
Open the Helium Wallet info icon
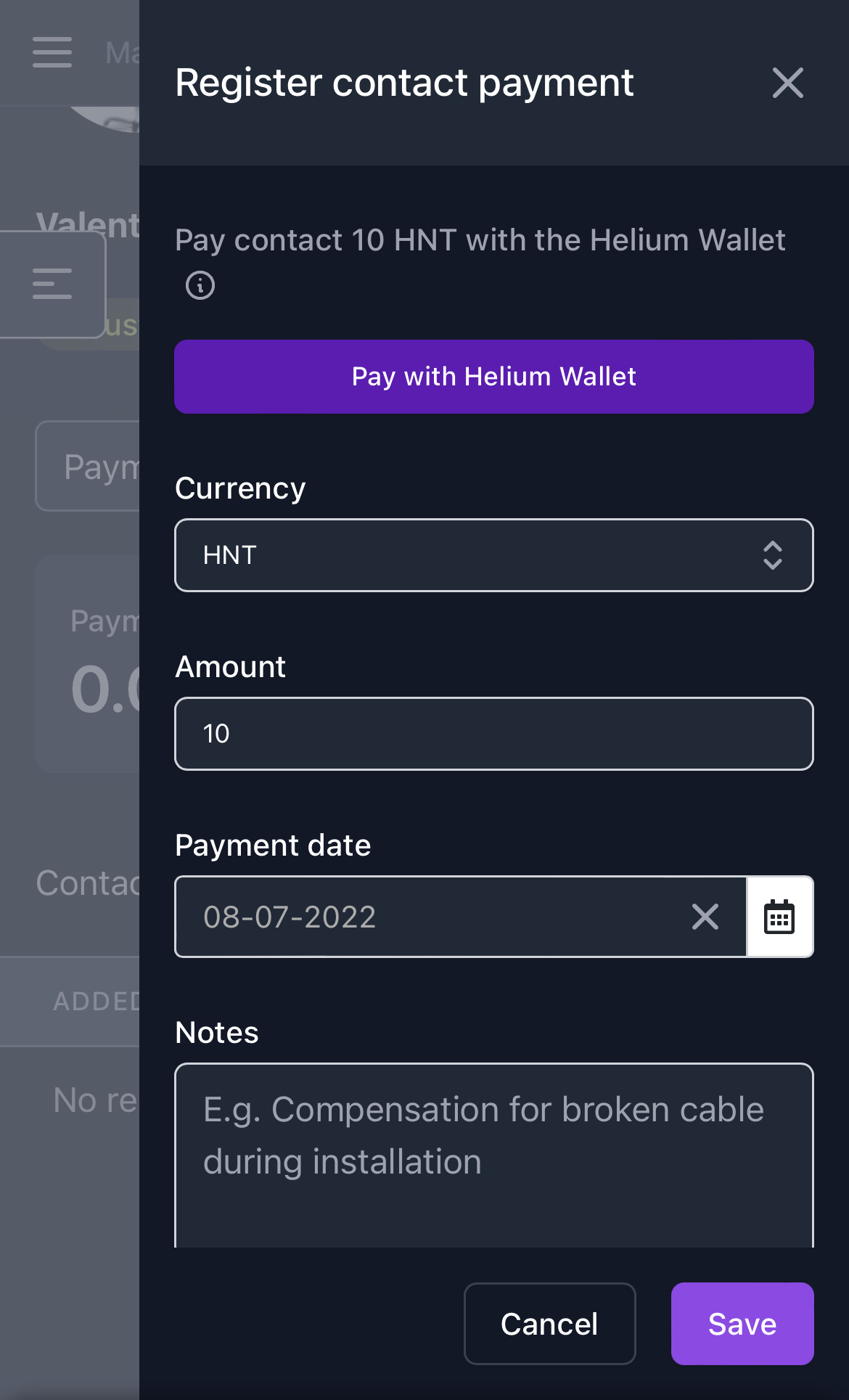click(x=200, y=285)
